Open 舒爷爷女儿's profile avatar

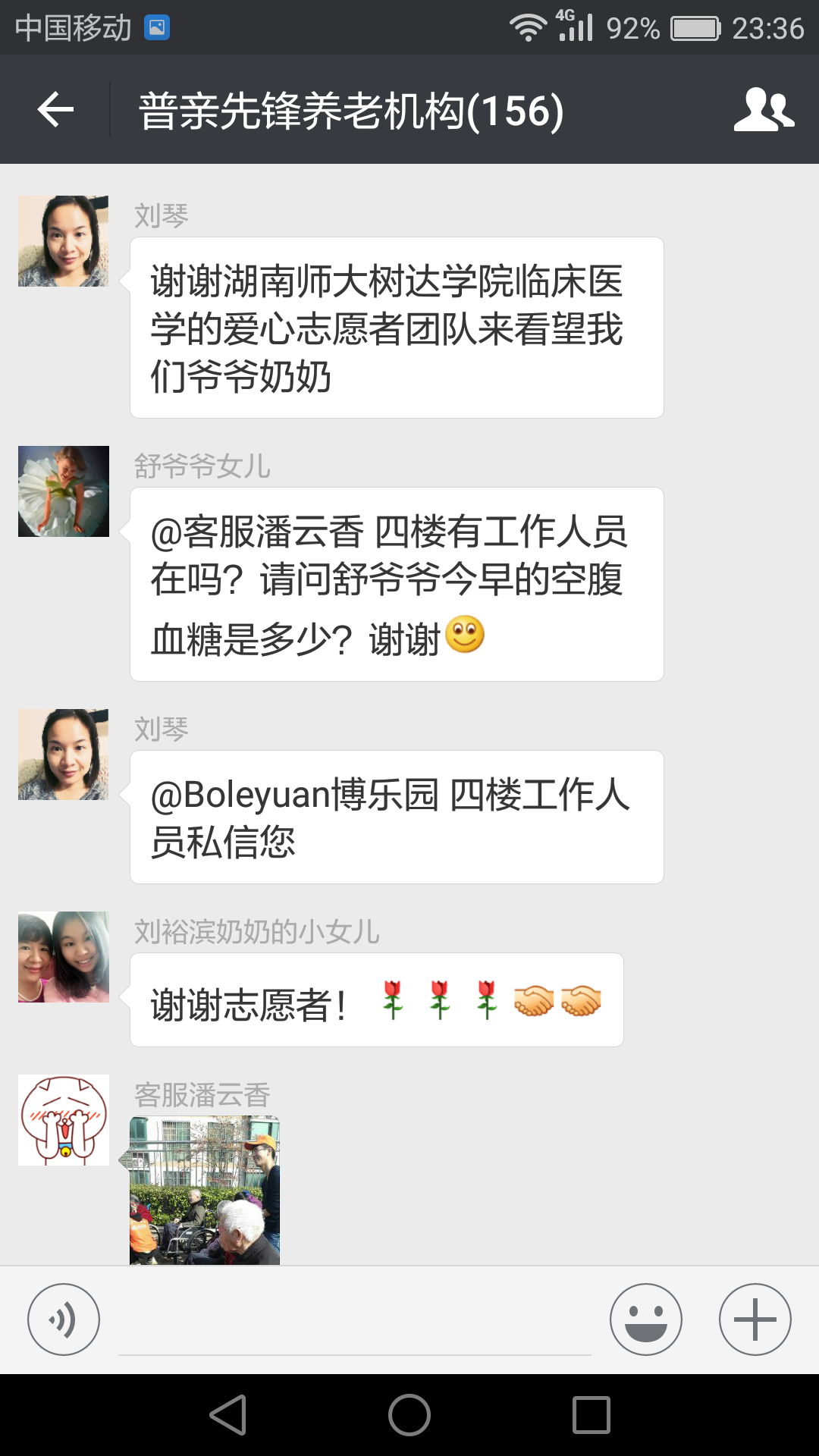(64, 491)
